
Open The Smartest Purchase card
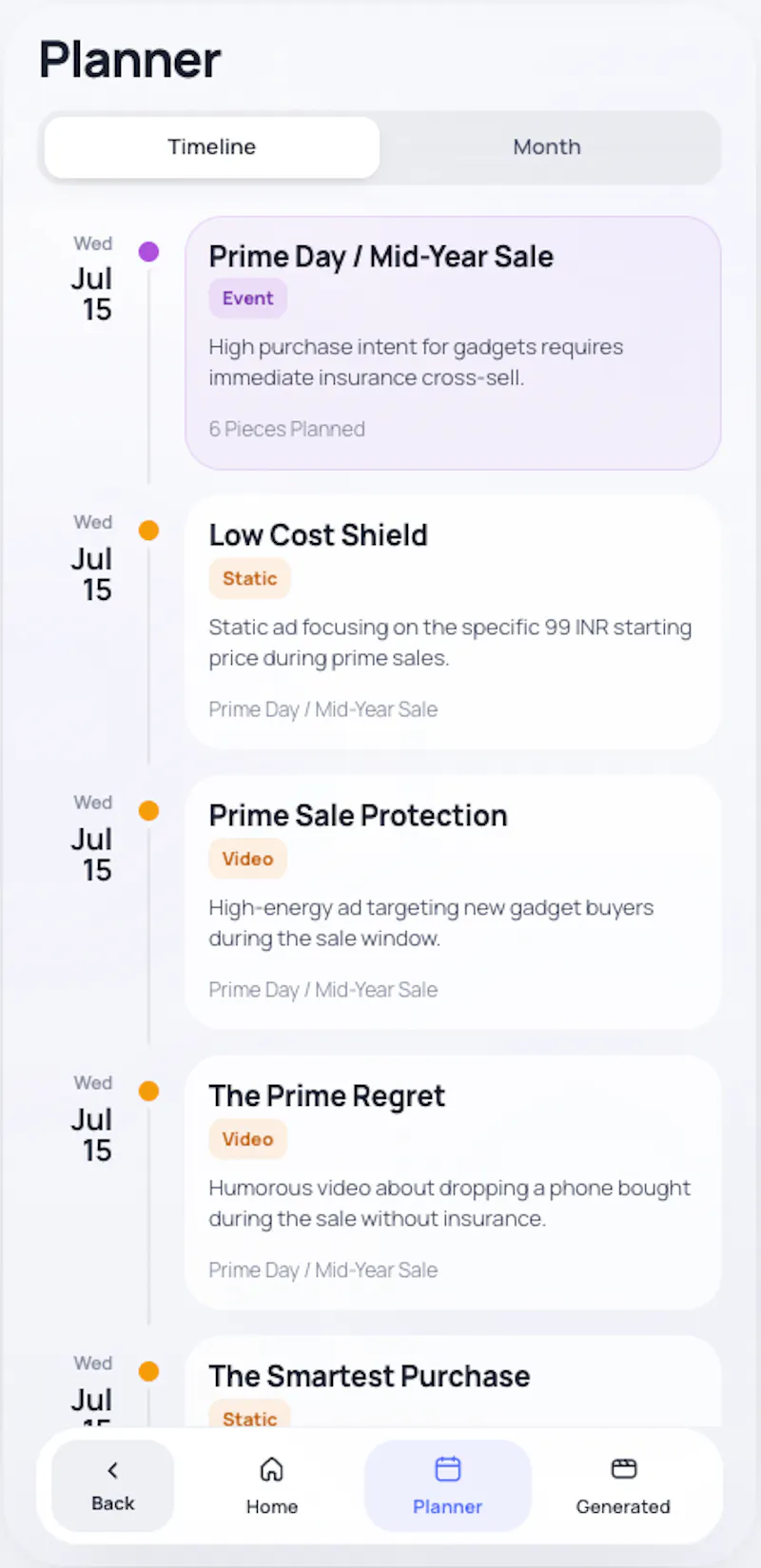[453, 1382]
